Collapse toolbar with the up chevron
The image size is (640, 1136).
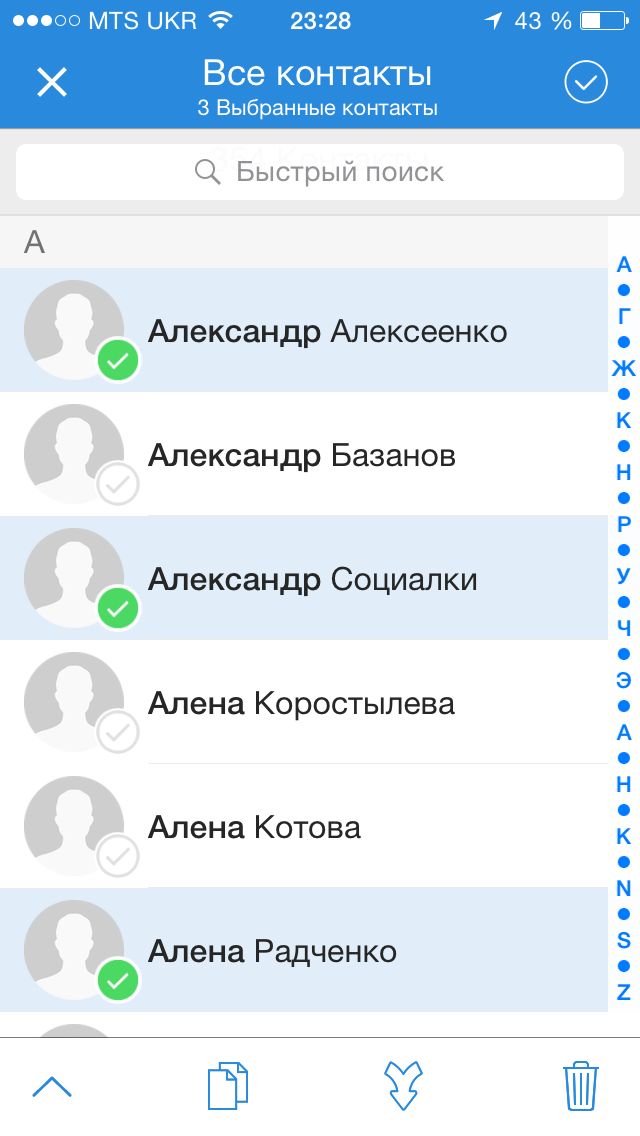pos(52,1086)
